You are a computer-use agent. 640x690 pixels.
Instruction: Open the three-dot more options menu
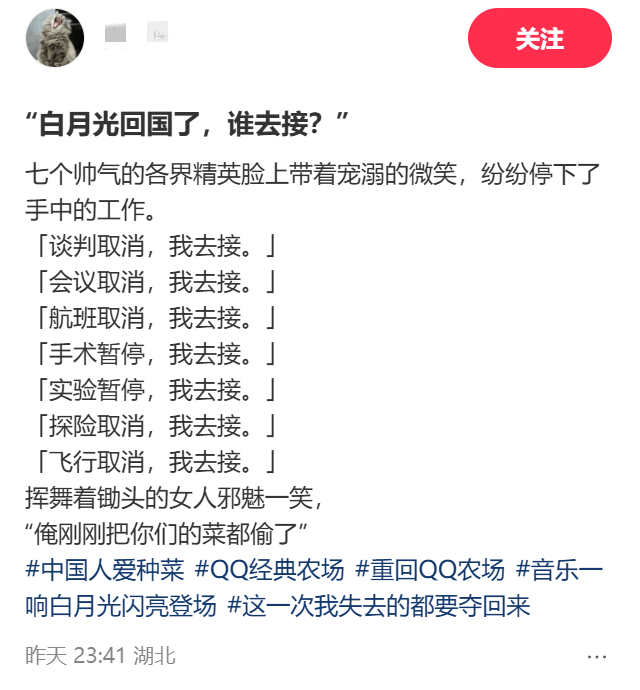tap(597, 657)
